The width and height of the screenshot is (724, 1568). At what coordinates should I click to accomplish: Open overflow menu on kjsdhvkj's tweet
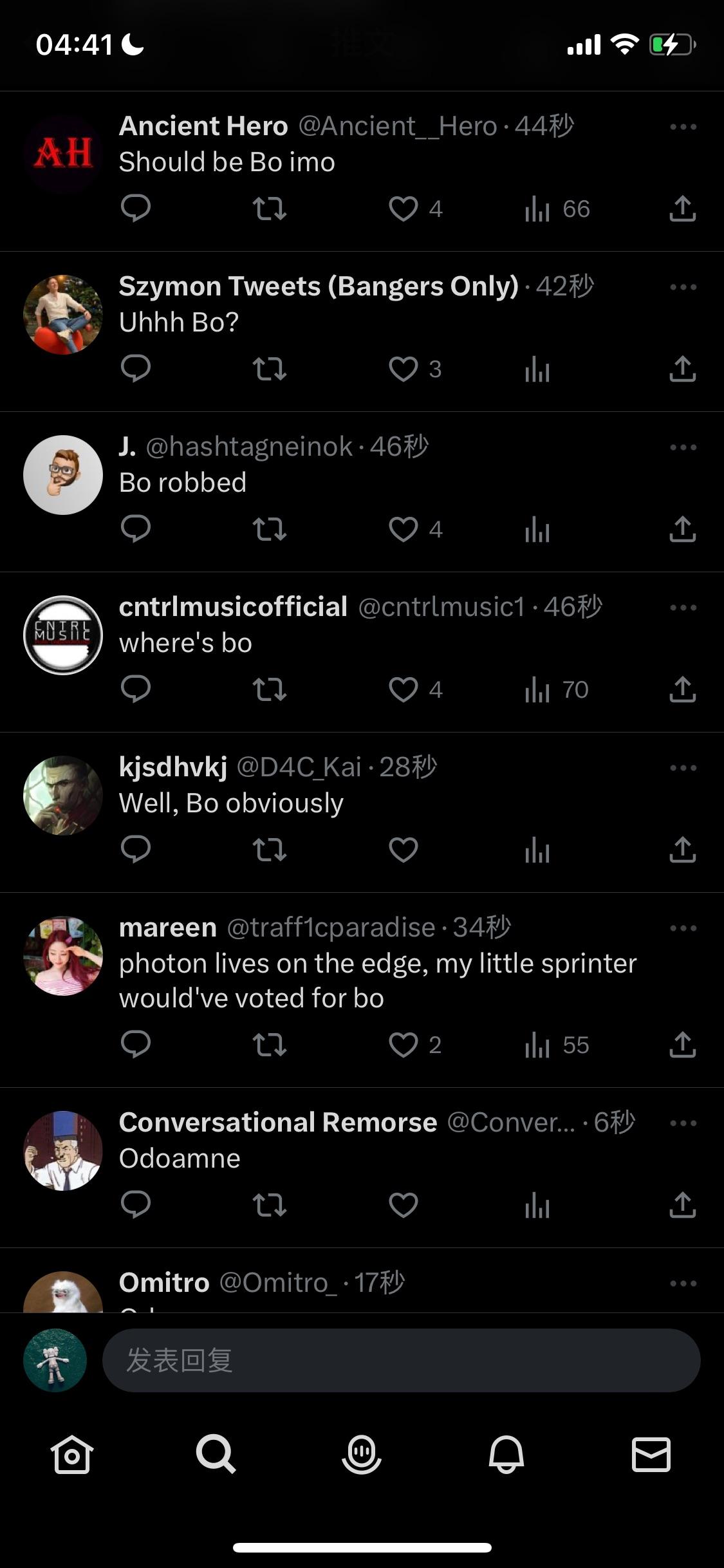click(683, 767)
